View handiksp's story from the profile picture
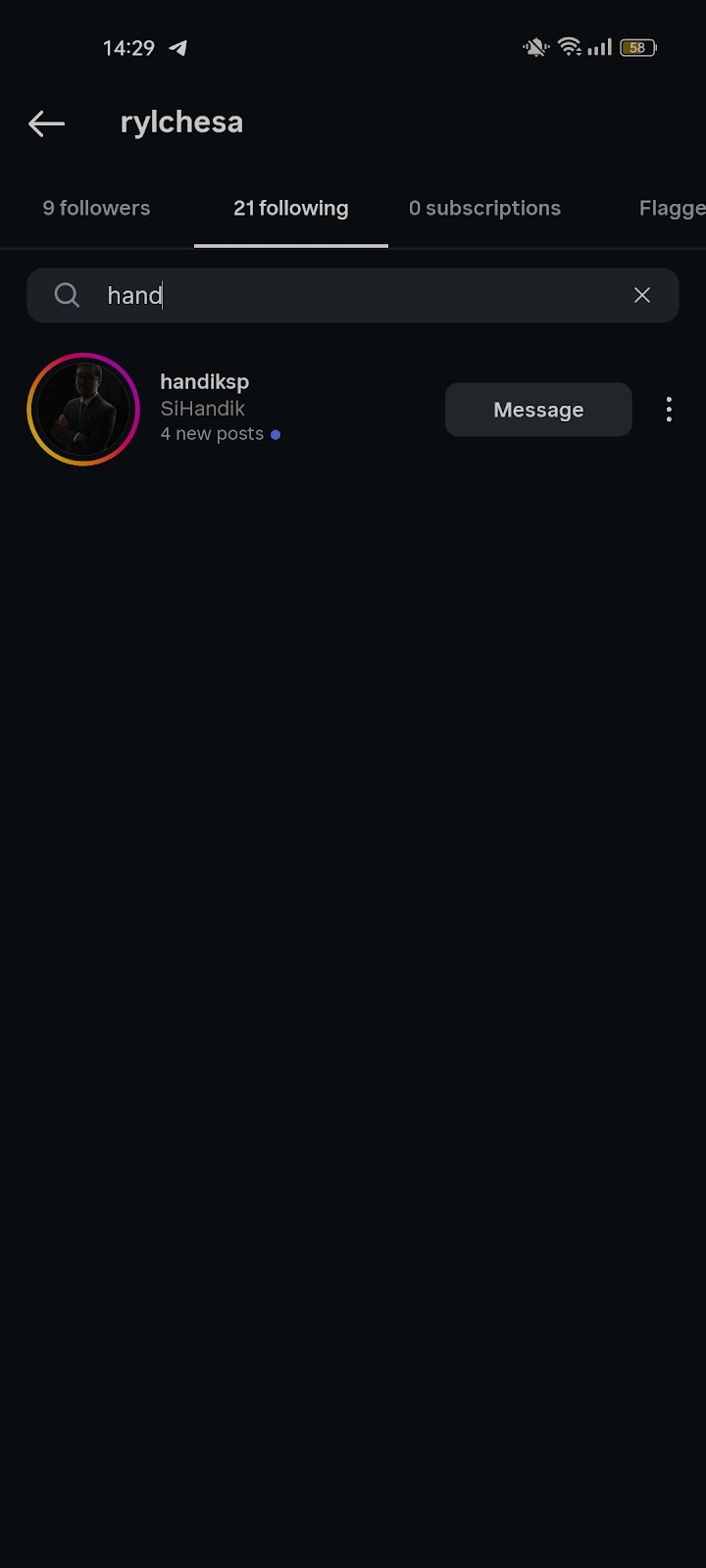 point(83,410)
